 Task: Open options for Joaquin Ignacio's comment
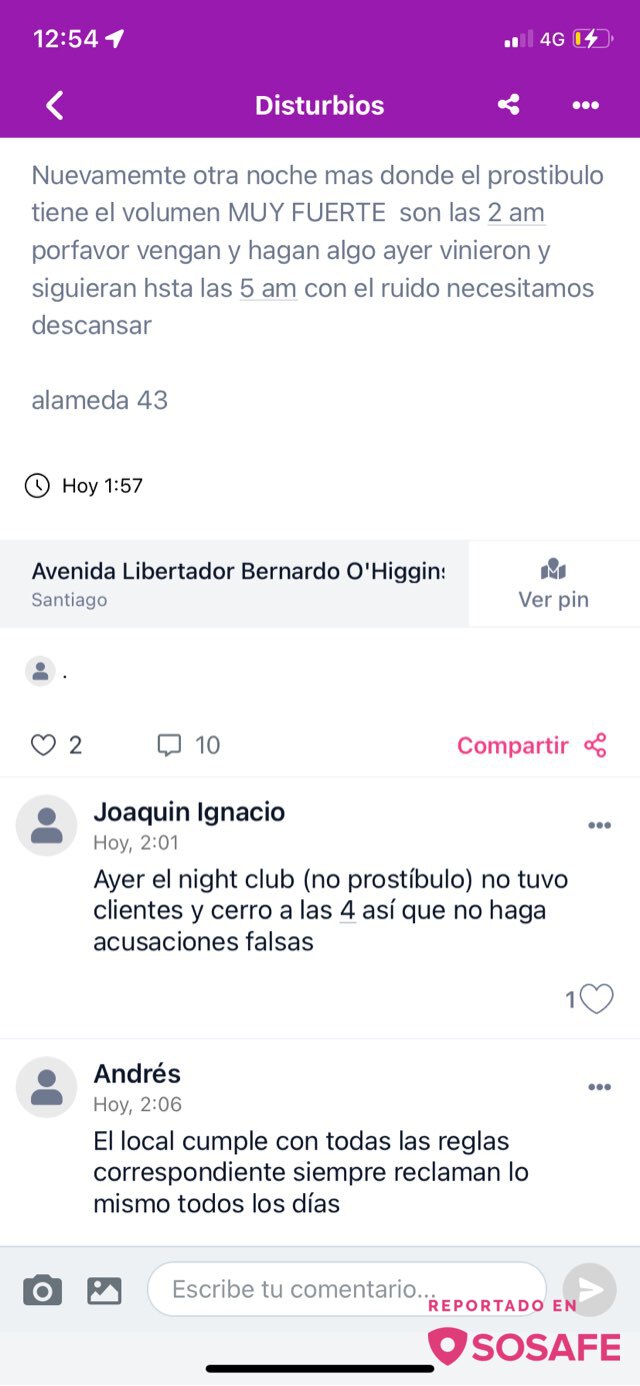point(599,825)
